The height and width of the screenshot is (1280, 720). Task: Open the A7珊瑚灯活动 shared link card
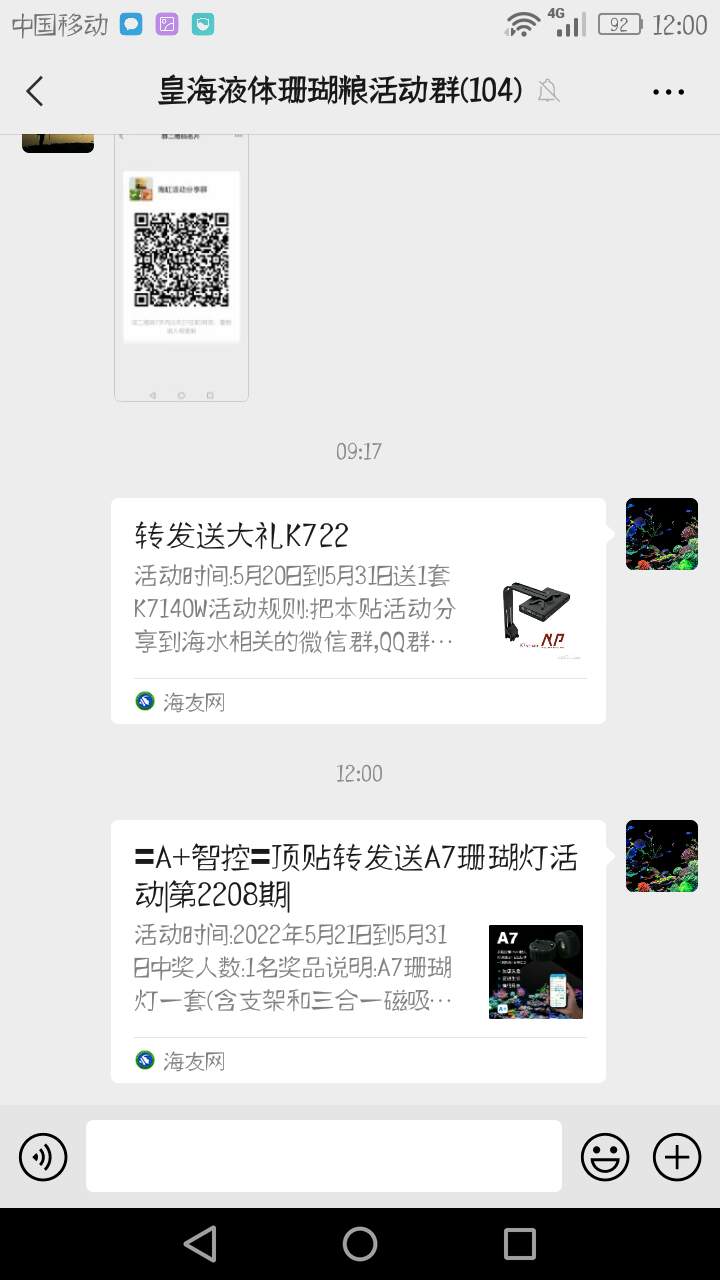(x=358, y=950)
